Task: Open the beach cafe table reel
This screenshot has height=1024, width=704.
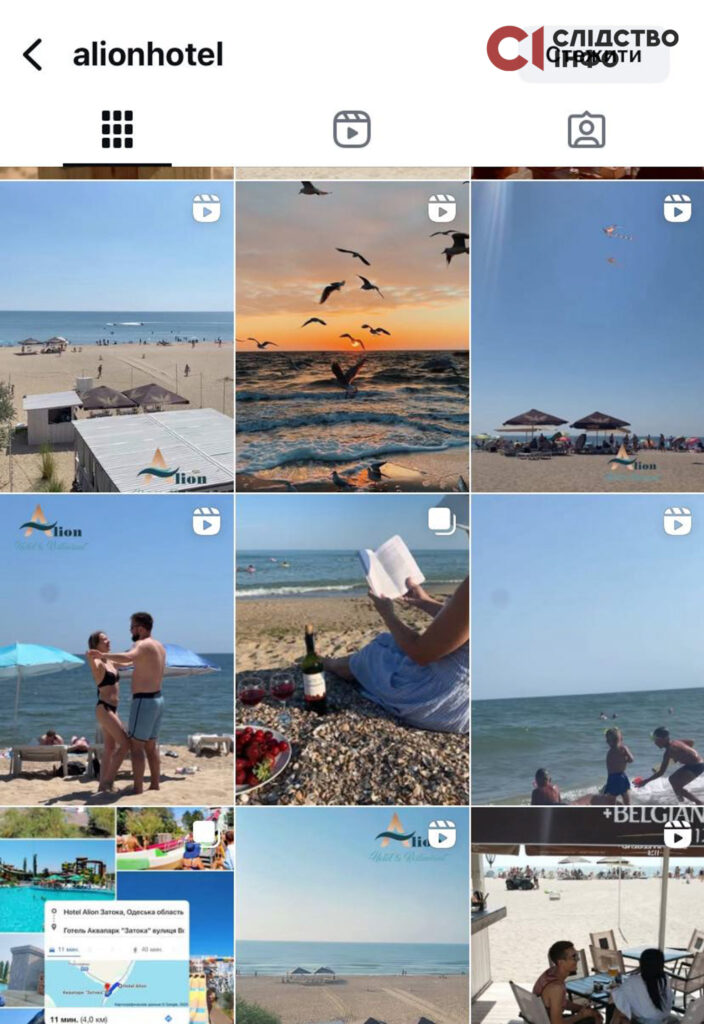Action: 587,915
